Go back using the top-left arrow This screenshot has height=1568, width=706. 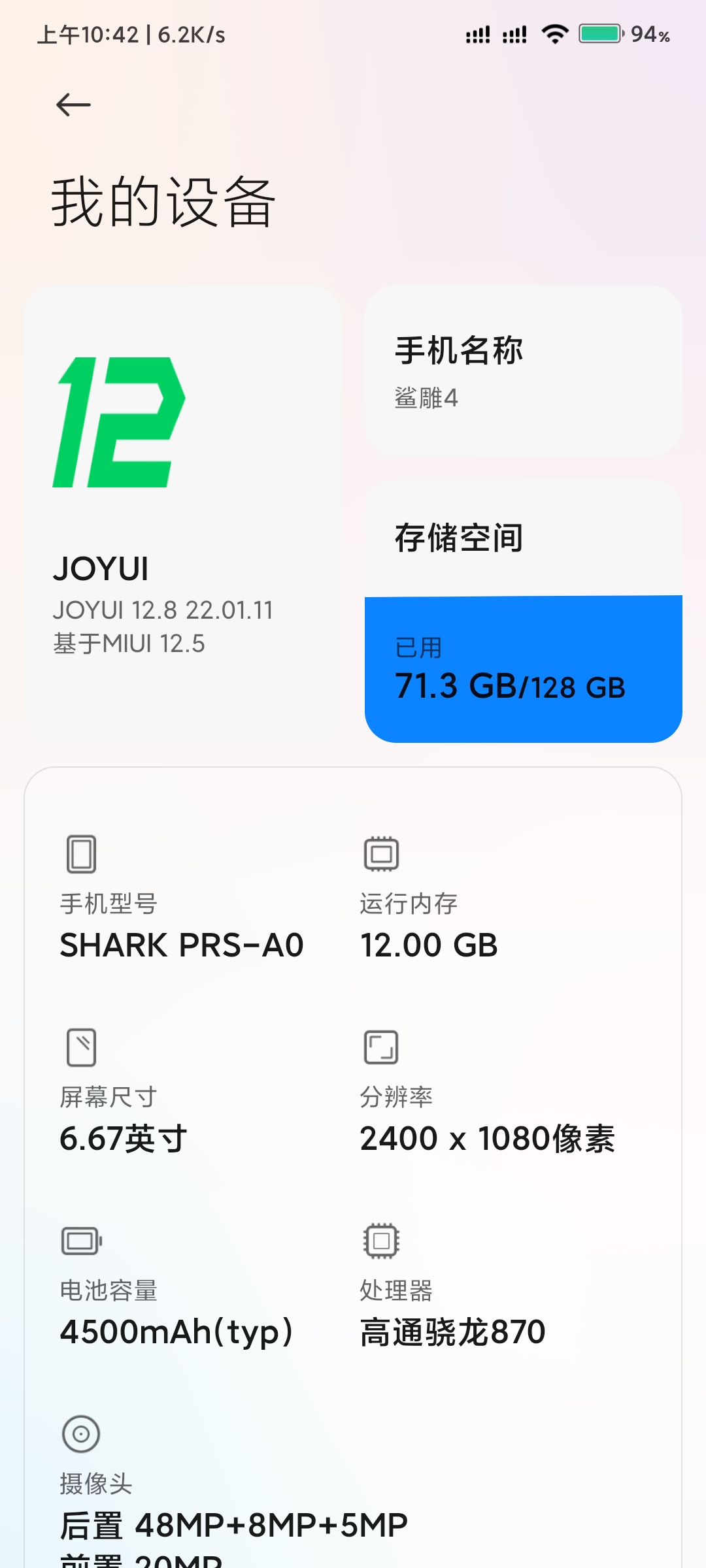pyautogui.click(x=73, y=105)
